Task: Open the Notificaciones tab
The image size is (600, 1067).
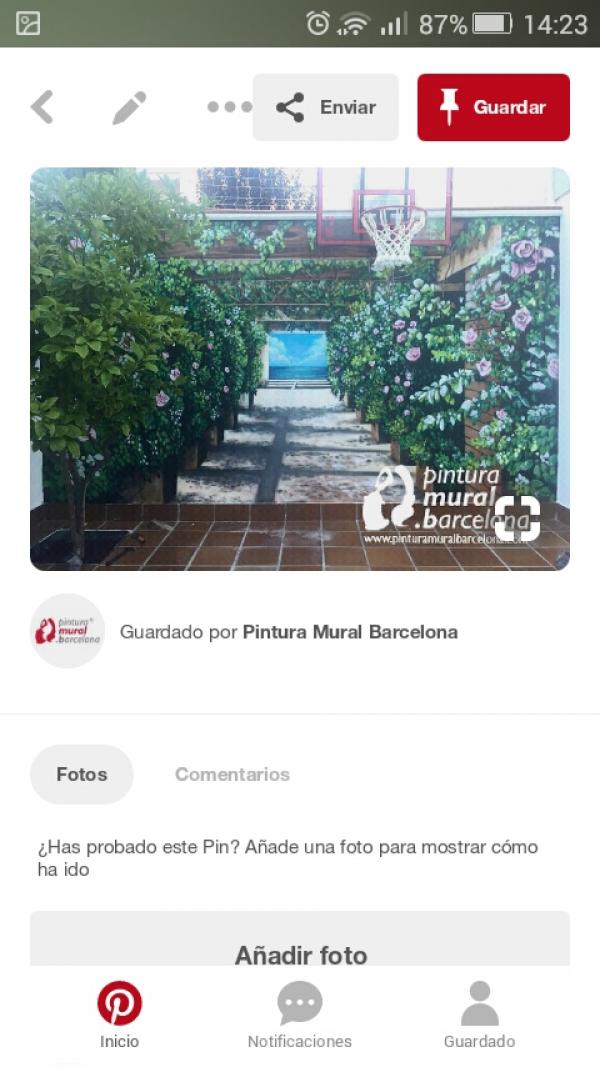Action: tap(299, 1015)
